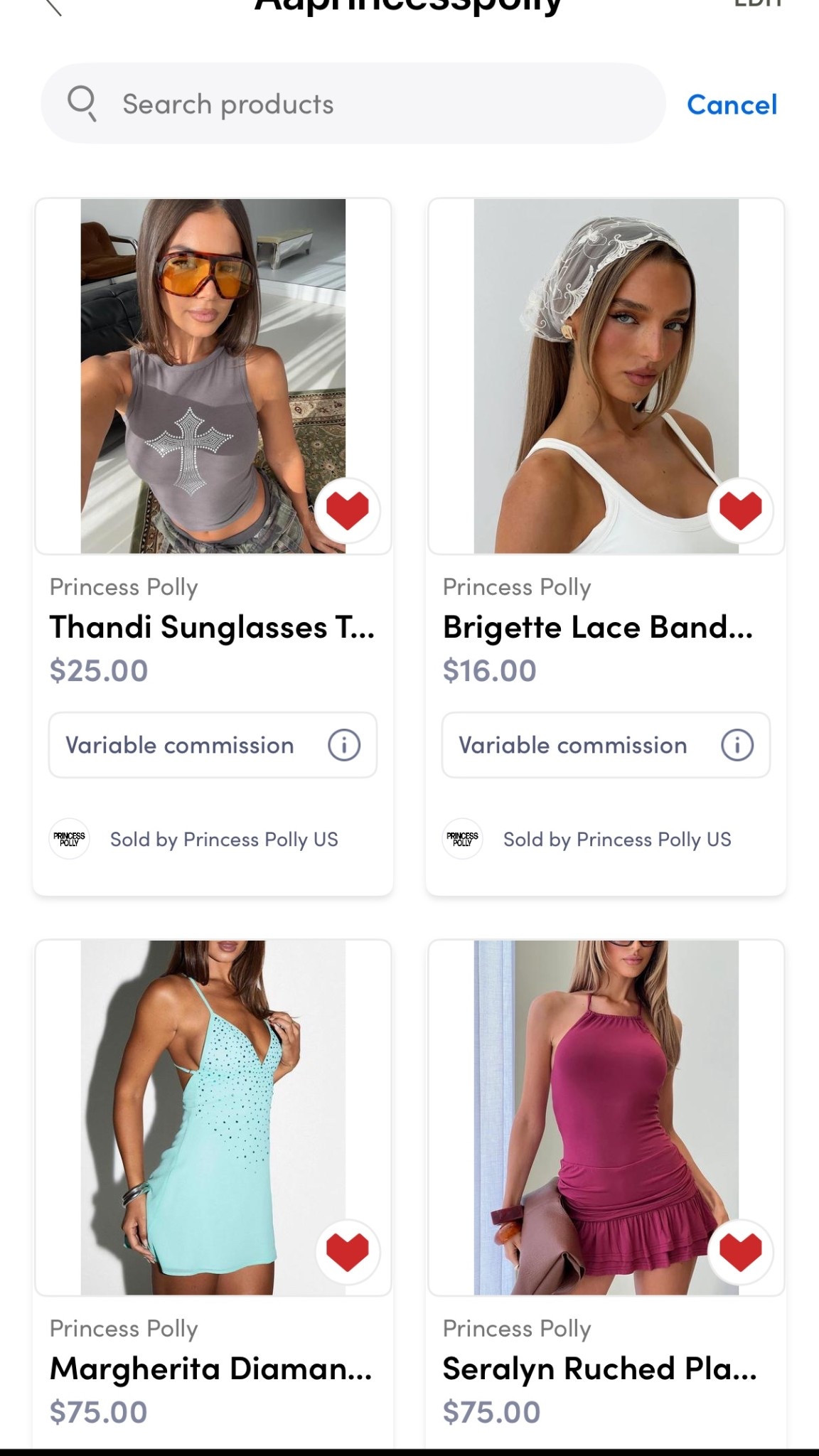This screenshot has width=819, height=1456.
Task: Show commission info for Brigette Lace item
Action: [x=737, y=745]
